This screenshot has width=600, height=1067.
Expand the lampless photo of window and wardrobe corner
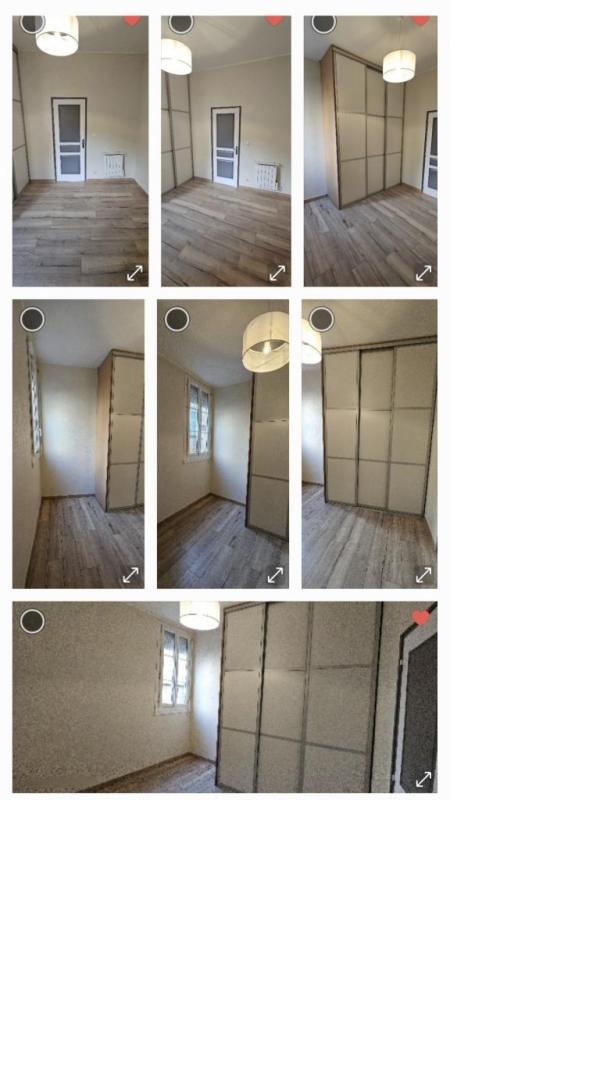click(x=130, y=575)
